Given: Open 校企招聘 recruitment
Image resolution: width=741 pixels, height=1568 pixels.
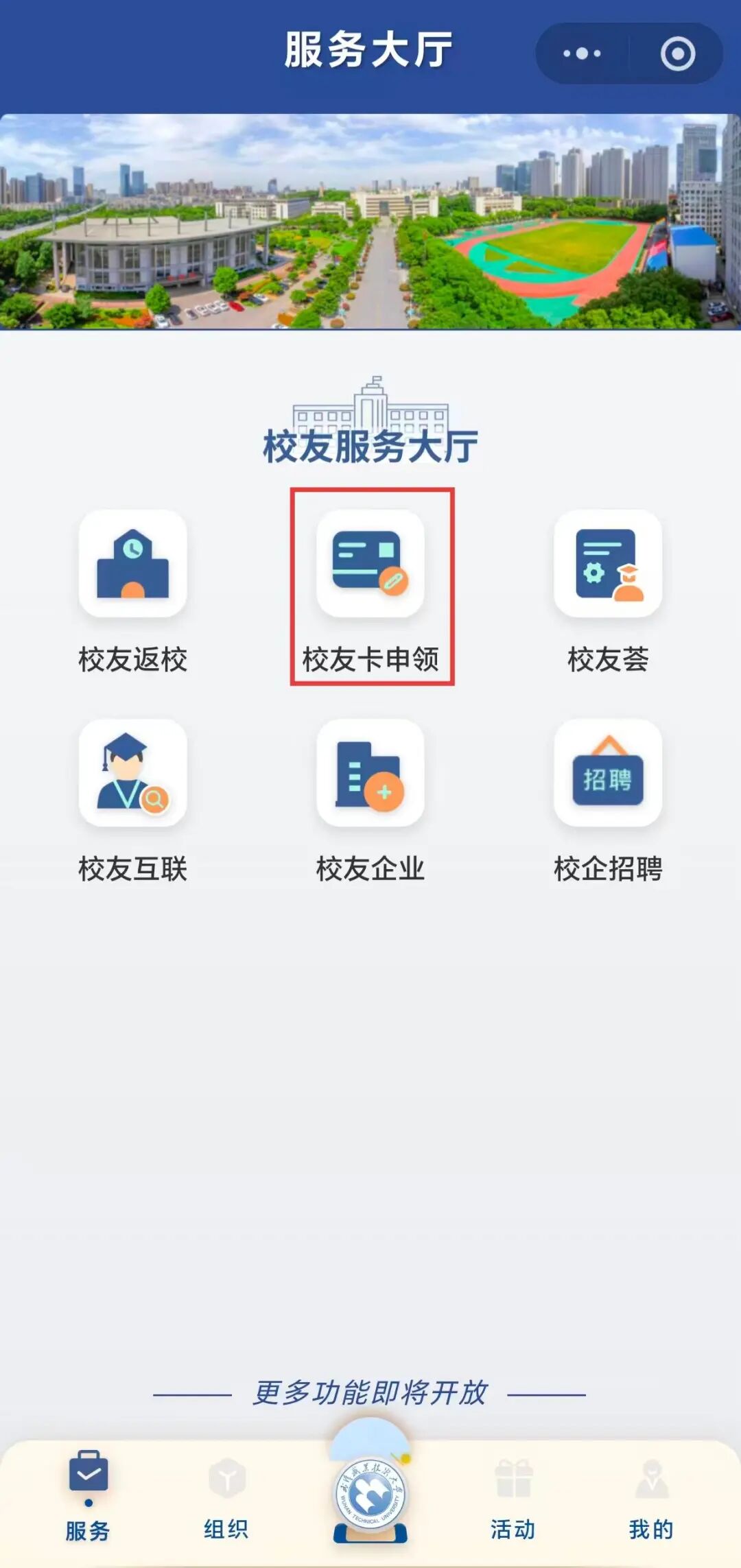Looking at the screenshot, I should click(608, 774).
